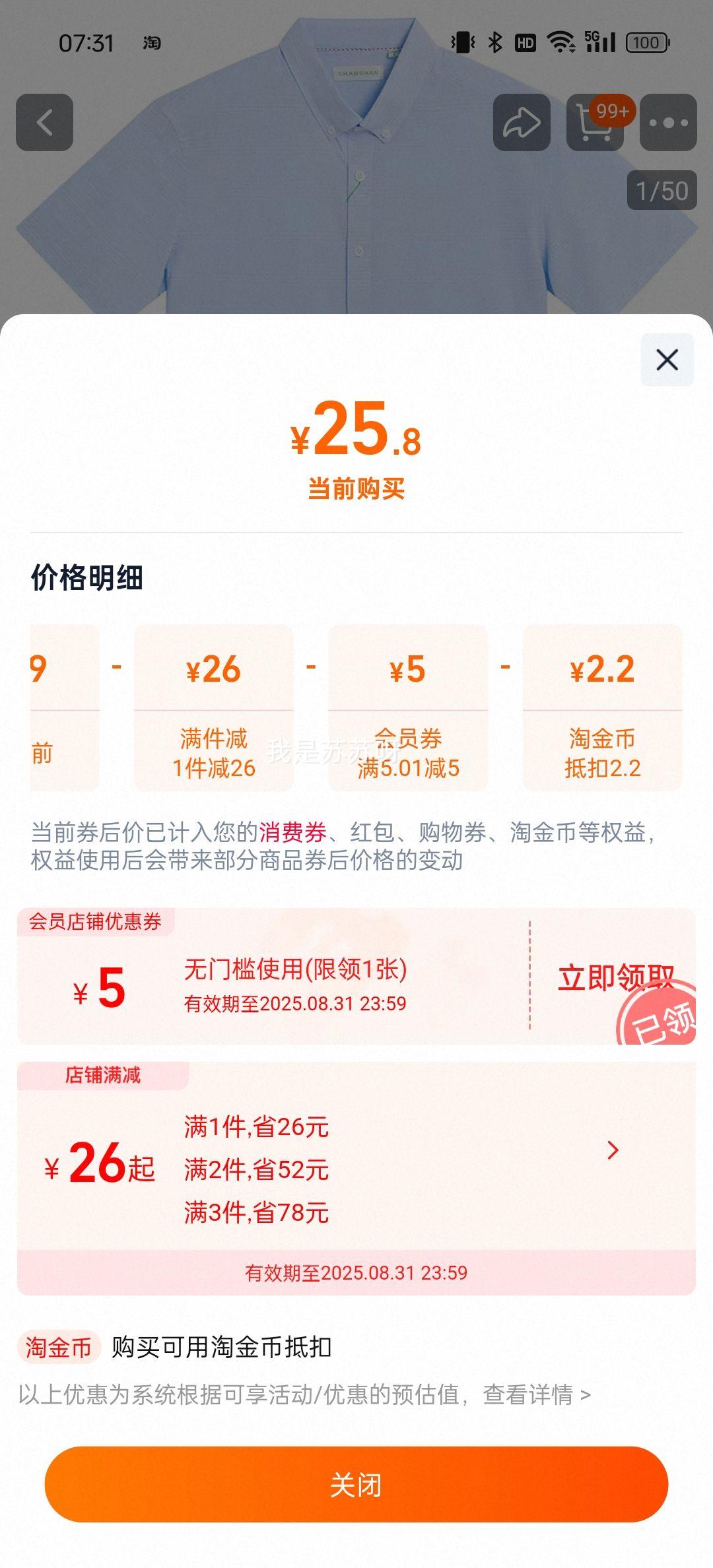Select the ¥26 满件减 price card
The image size is (713, 1568).
coord(214,709)
